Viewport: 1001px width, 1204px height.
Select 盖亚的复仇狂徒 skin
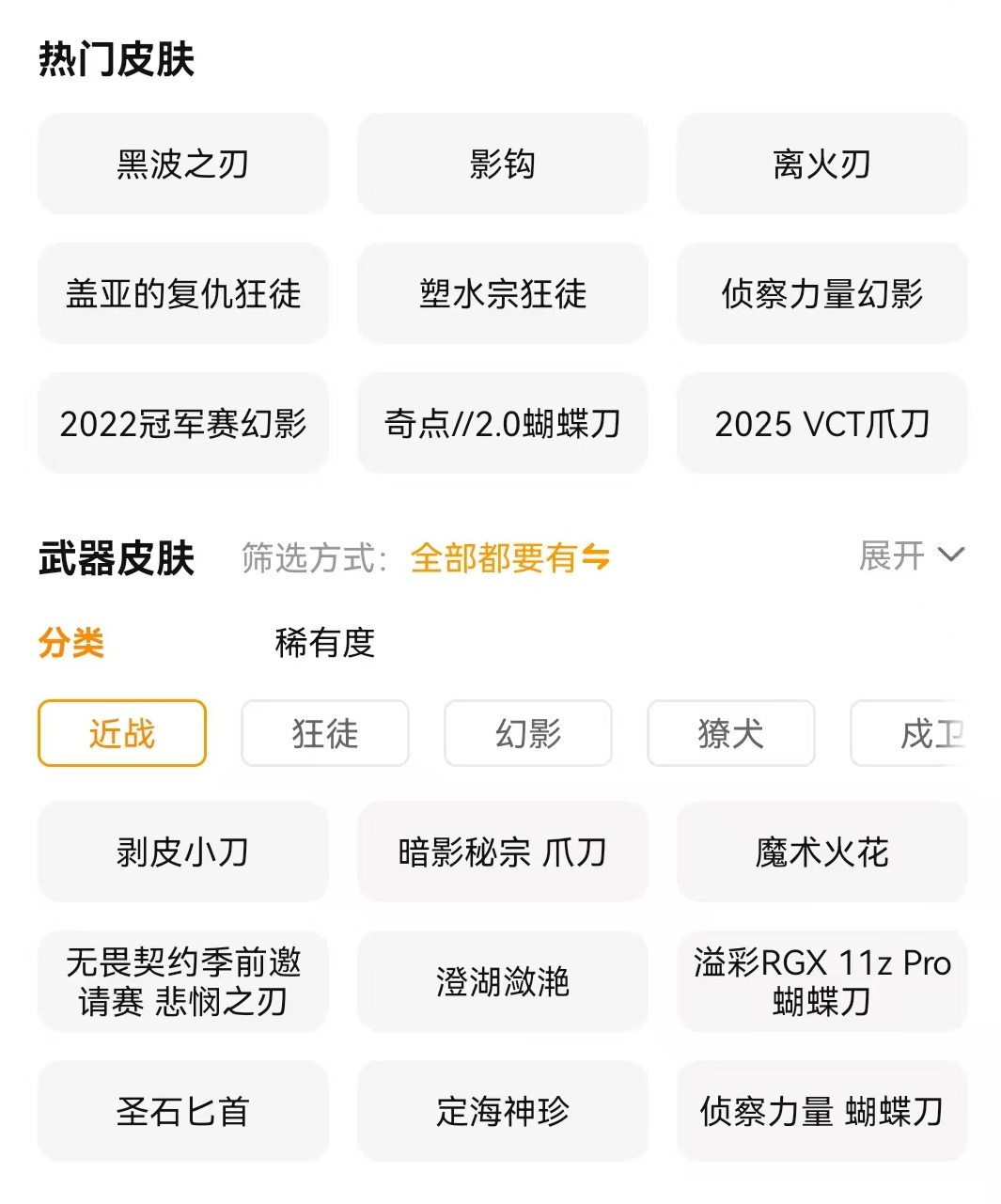pyautogui.click(x=182, y=293)
